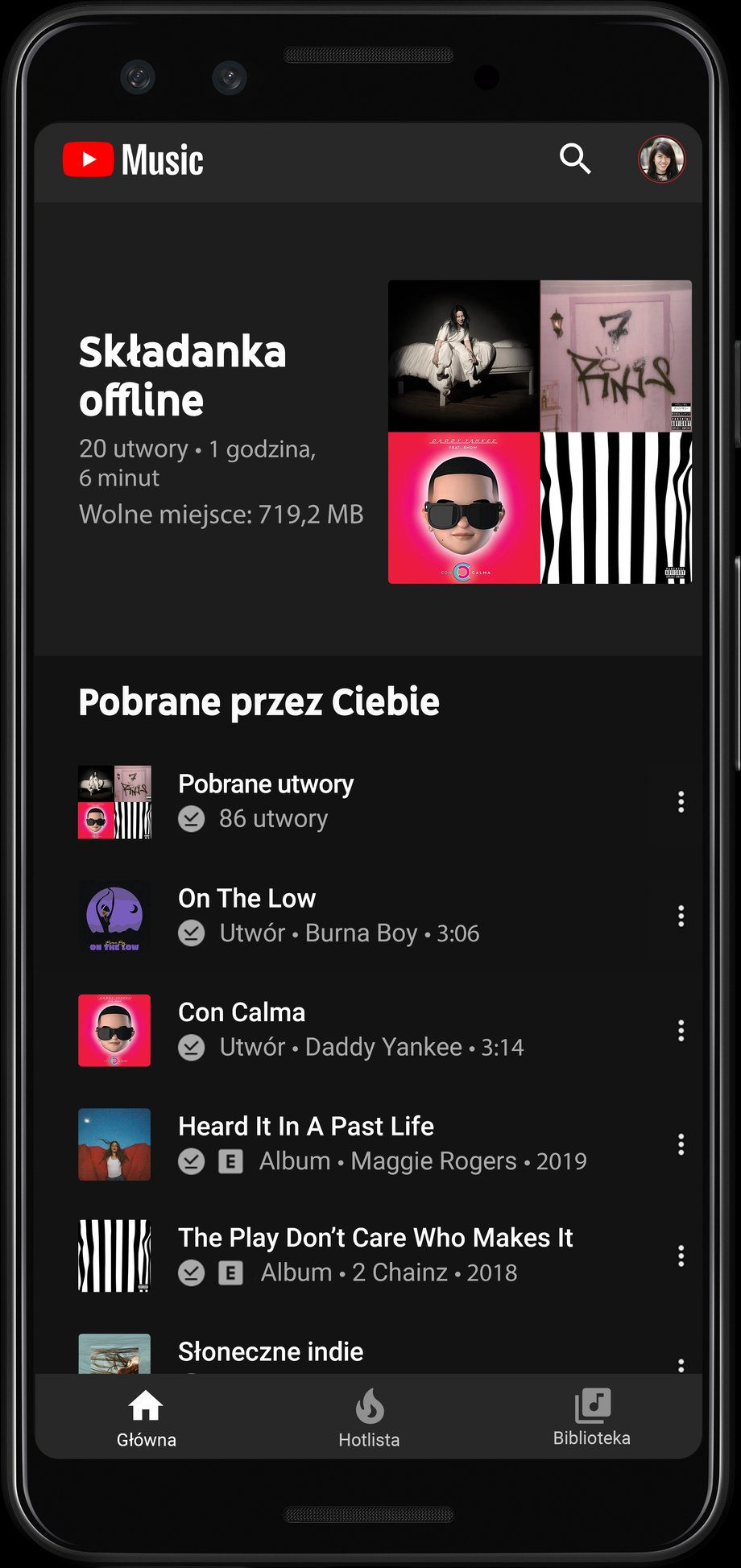Go to the Główna home tab
741x1568 pixels.
(x=146, y=1418)
